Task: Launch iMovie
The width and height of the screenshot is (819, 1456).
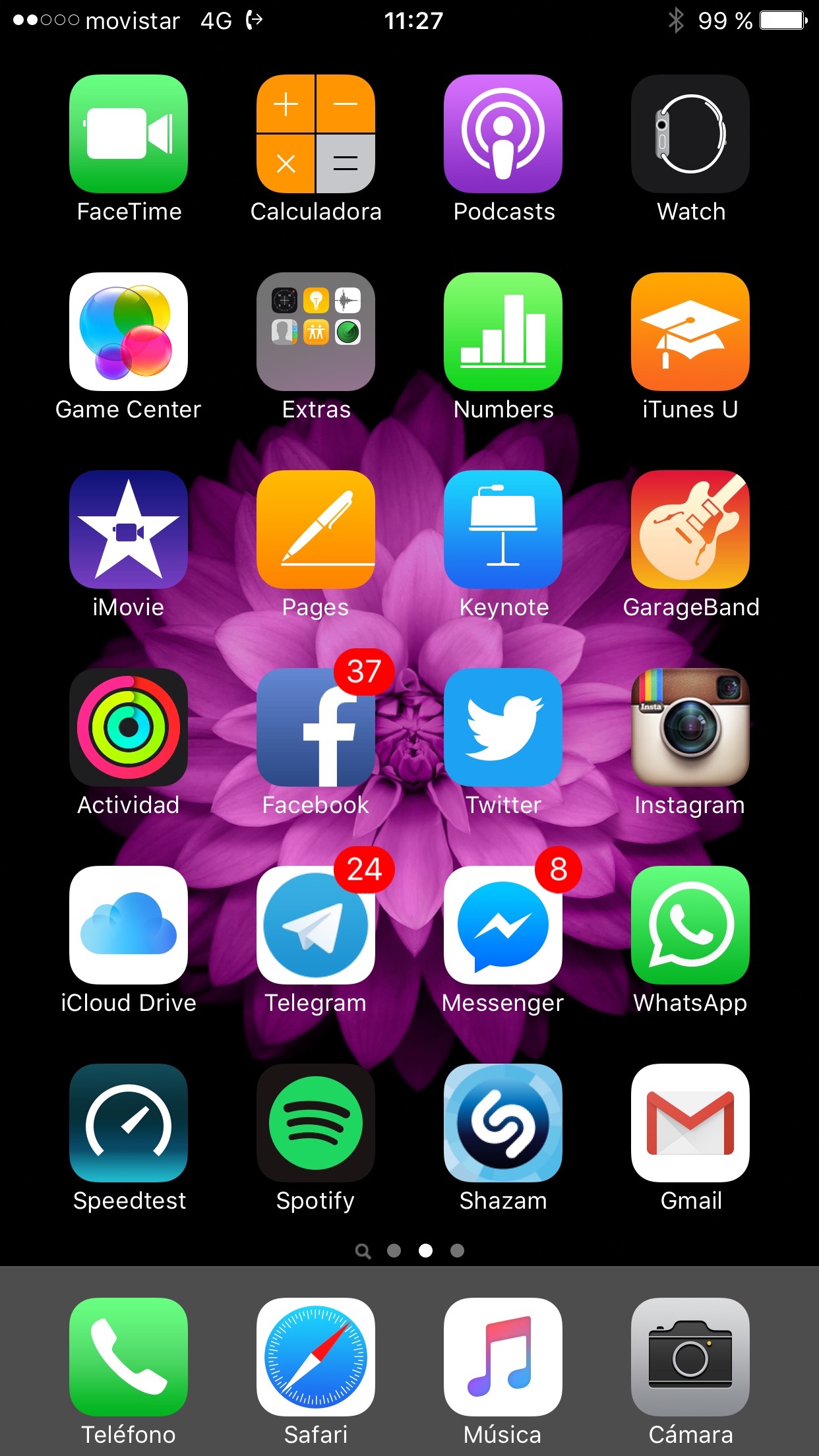Action: [x=129, y=530]
